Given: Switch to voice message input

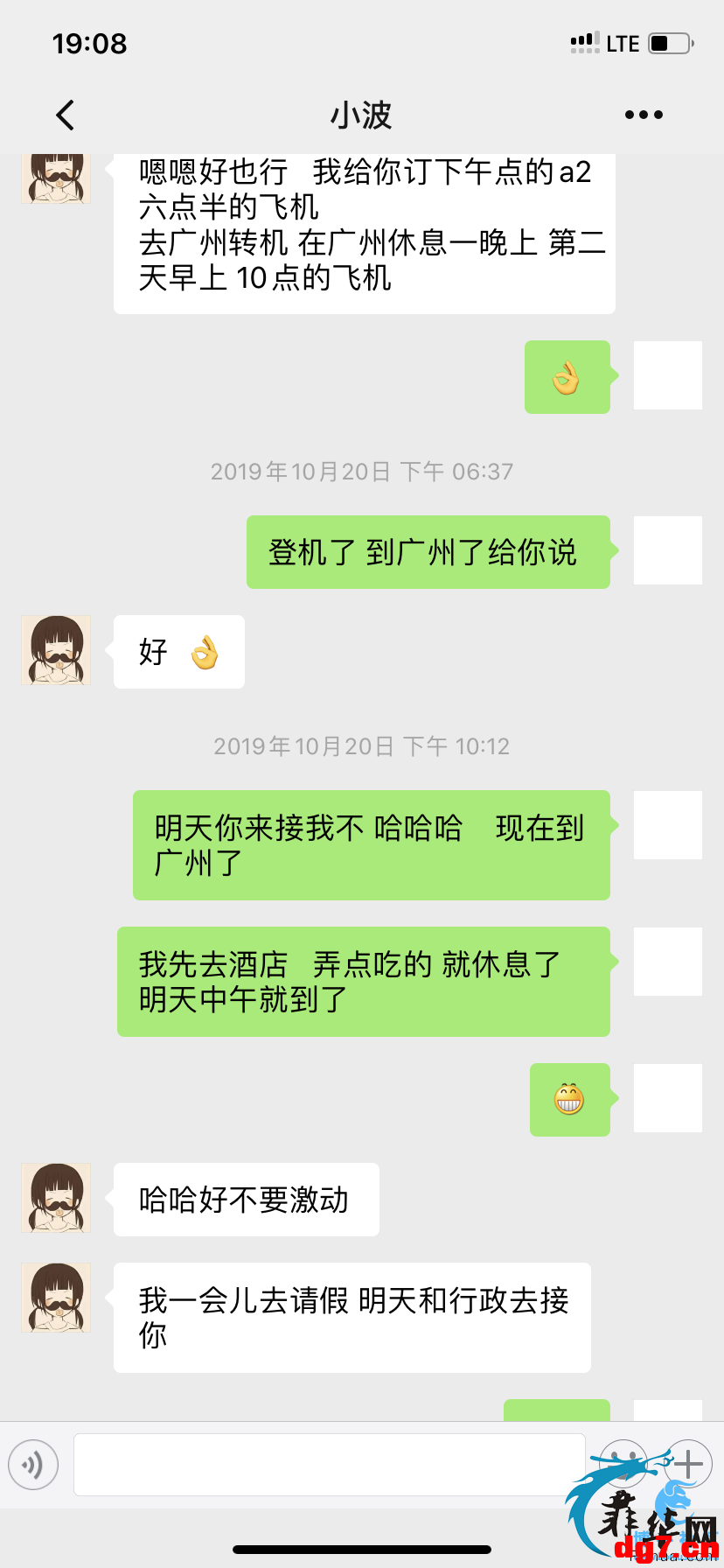Looking at the screenshot, I should tap(33, 1464).
